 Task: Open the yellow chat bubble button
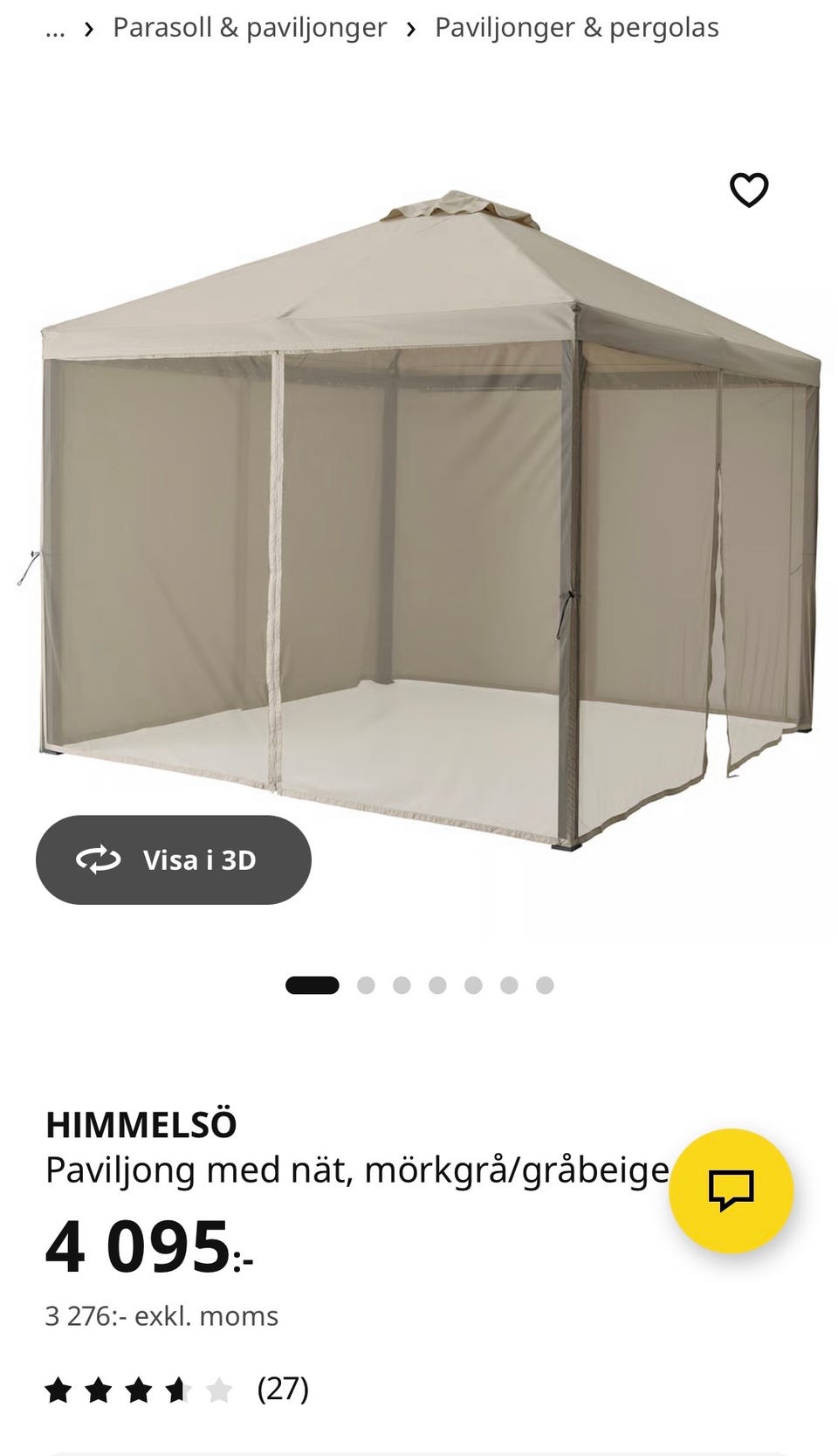731,1191
